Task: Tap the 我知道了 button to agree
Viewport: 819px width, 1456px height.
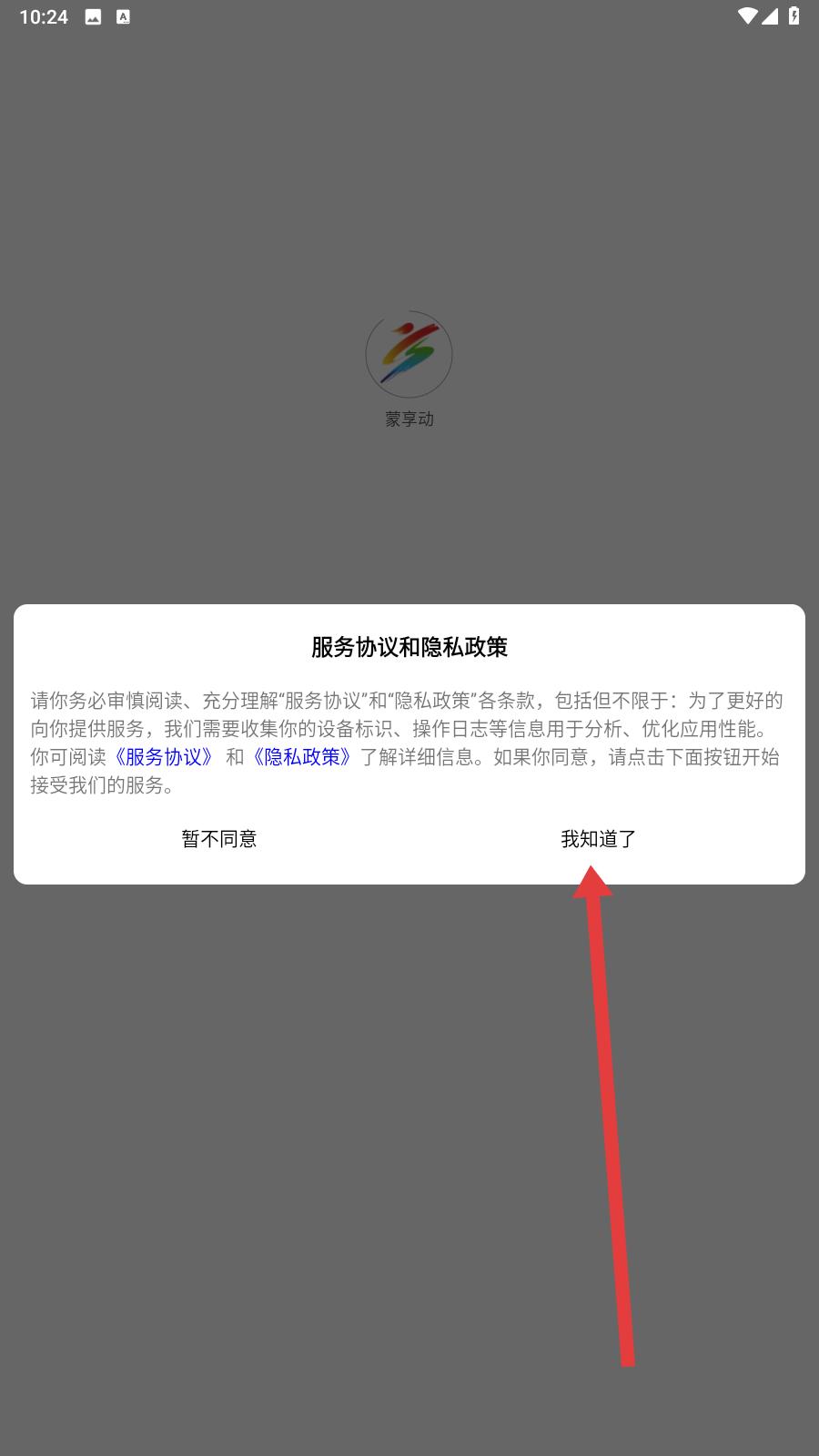Action: point(599,839)
